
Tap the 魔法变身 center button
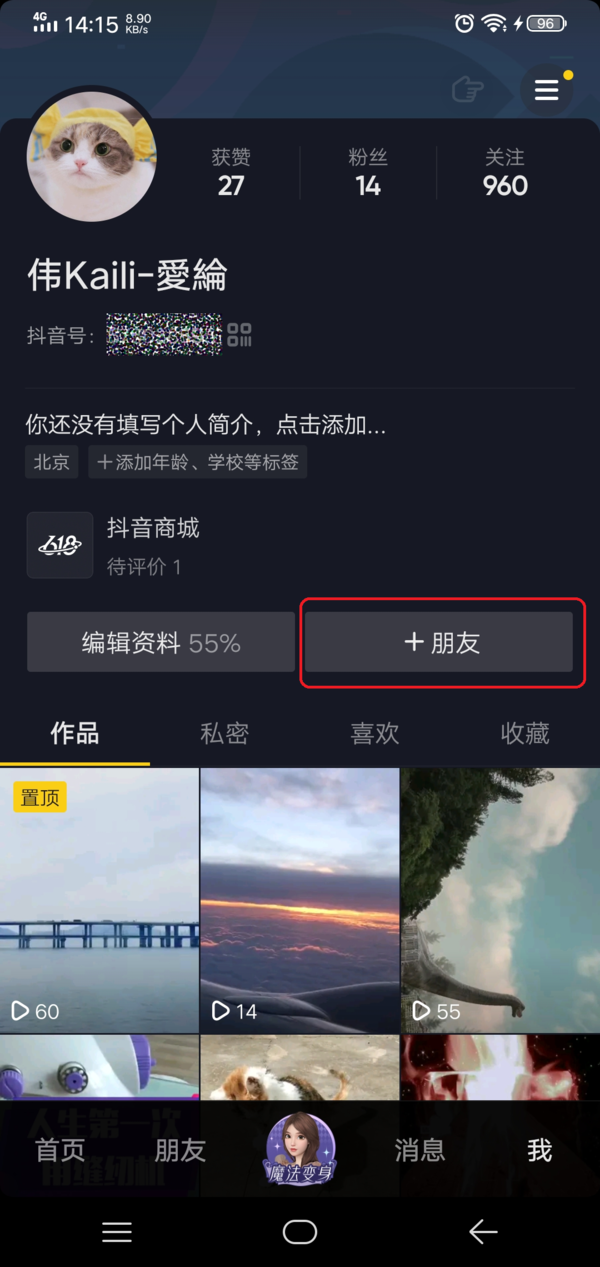coord(300,1150)
